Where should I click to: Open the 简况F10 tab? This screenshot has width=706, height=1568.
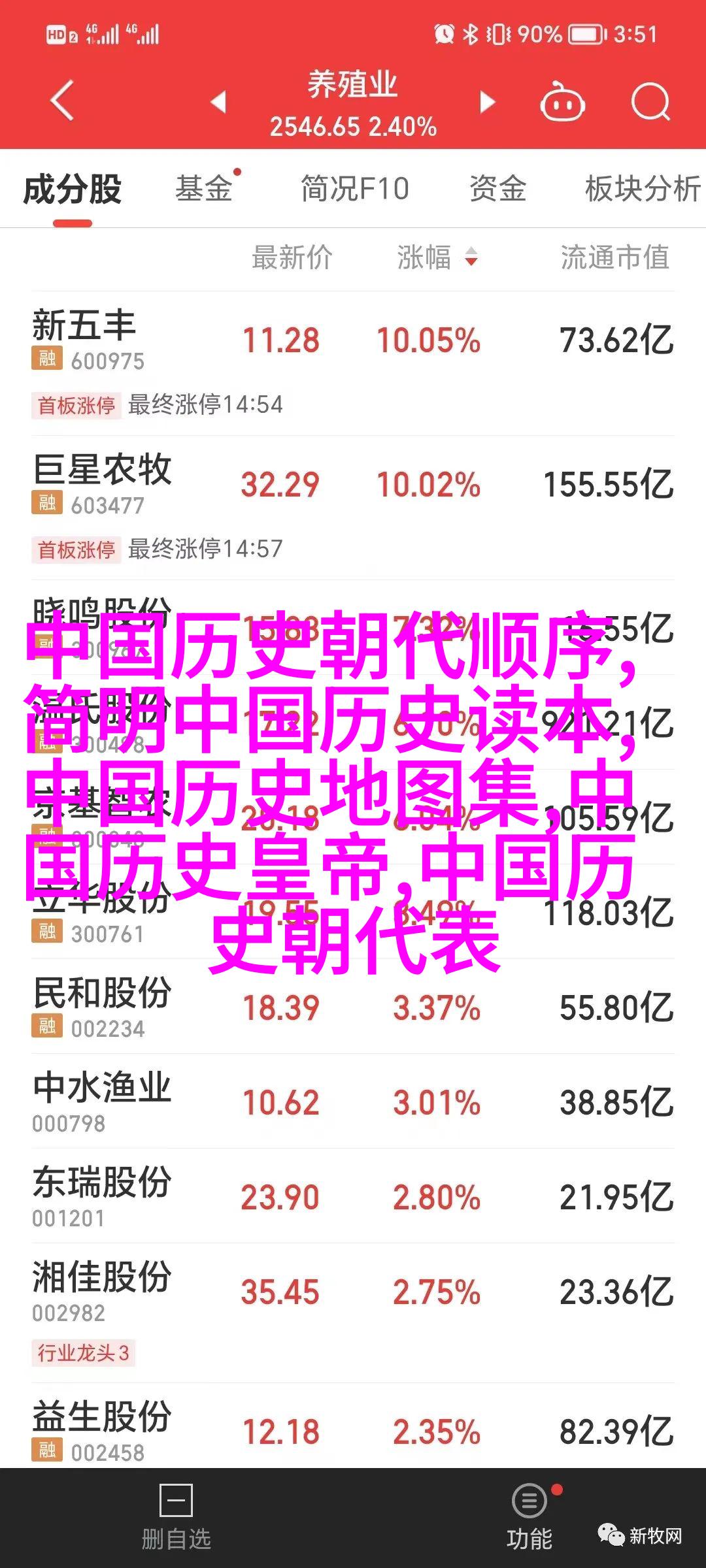point(355,189)
